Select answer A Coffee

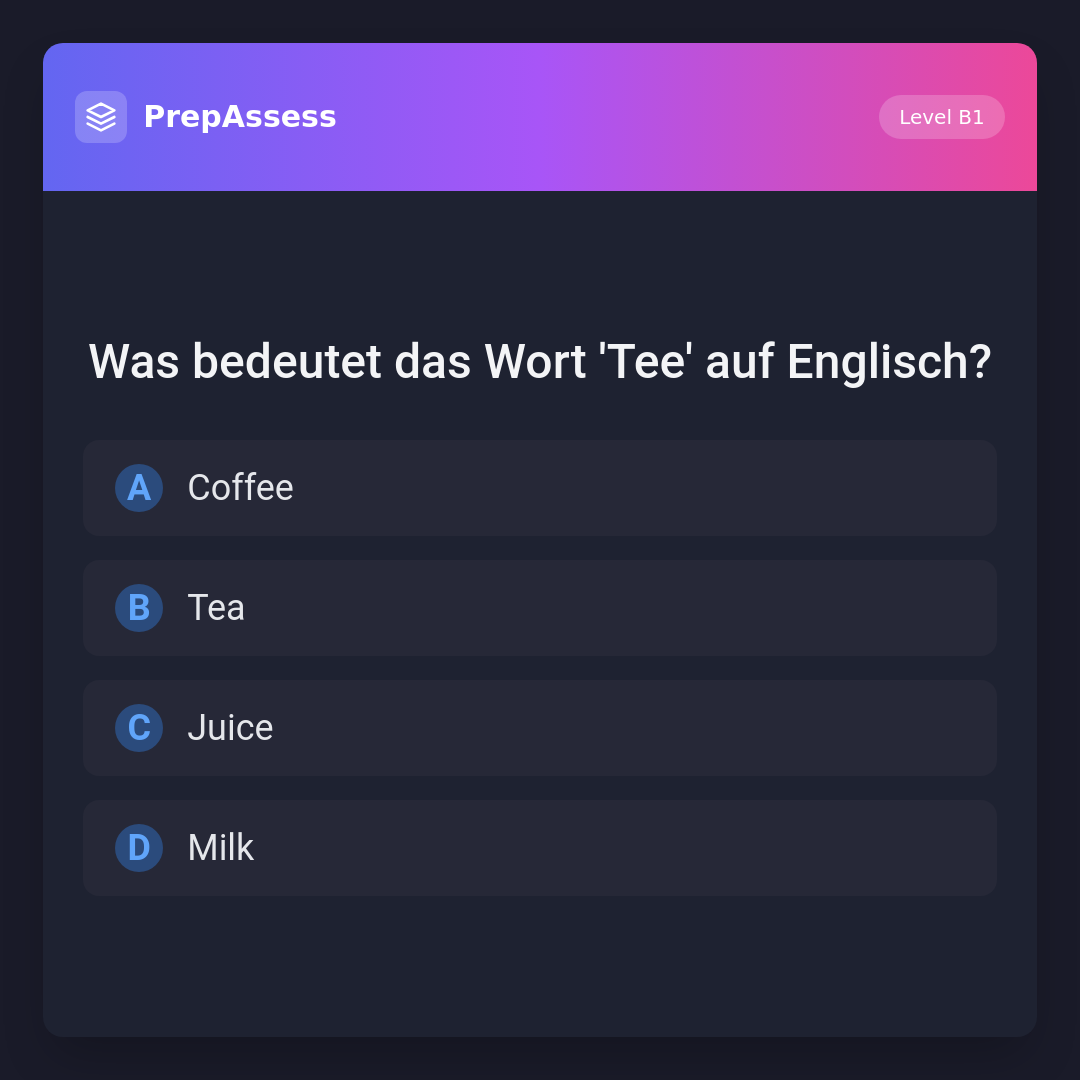540,488
